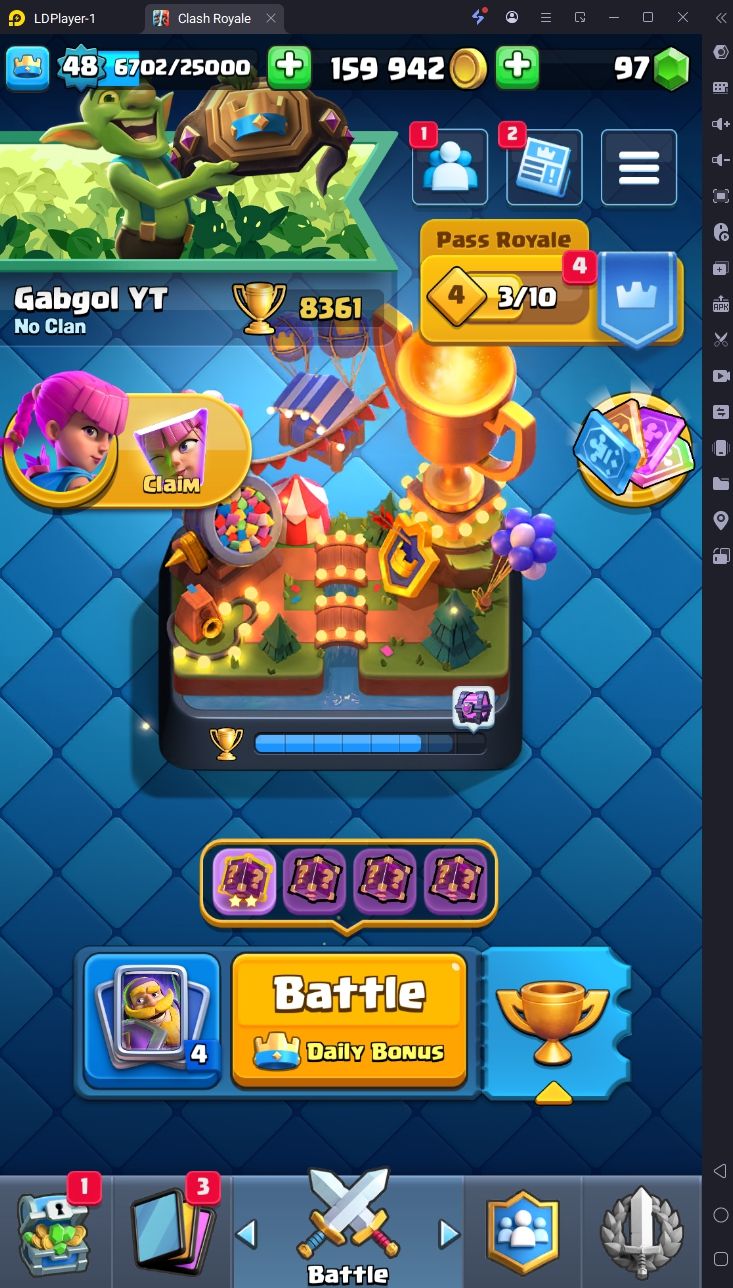Open the friends icon with badge 1
733x1288 pixels.
[450, 167]
